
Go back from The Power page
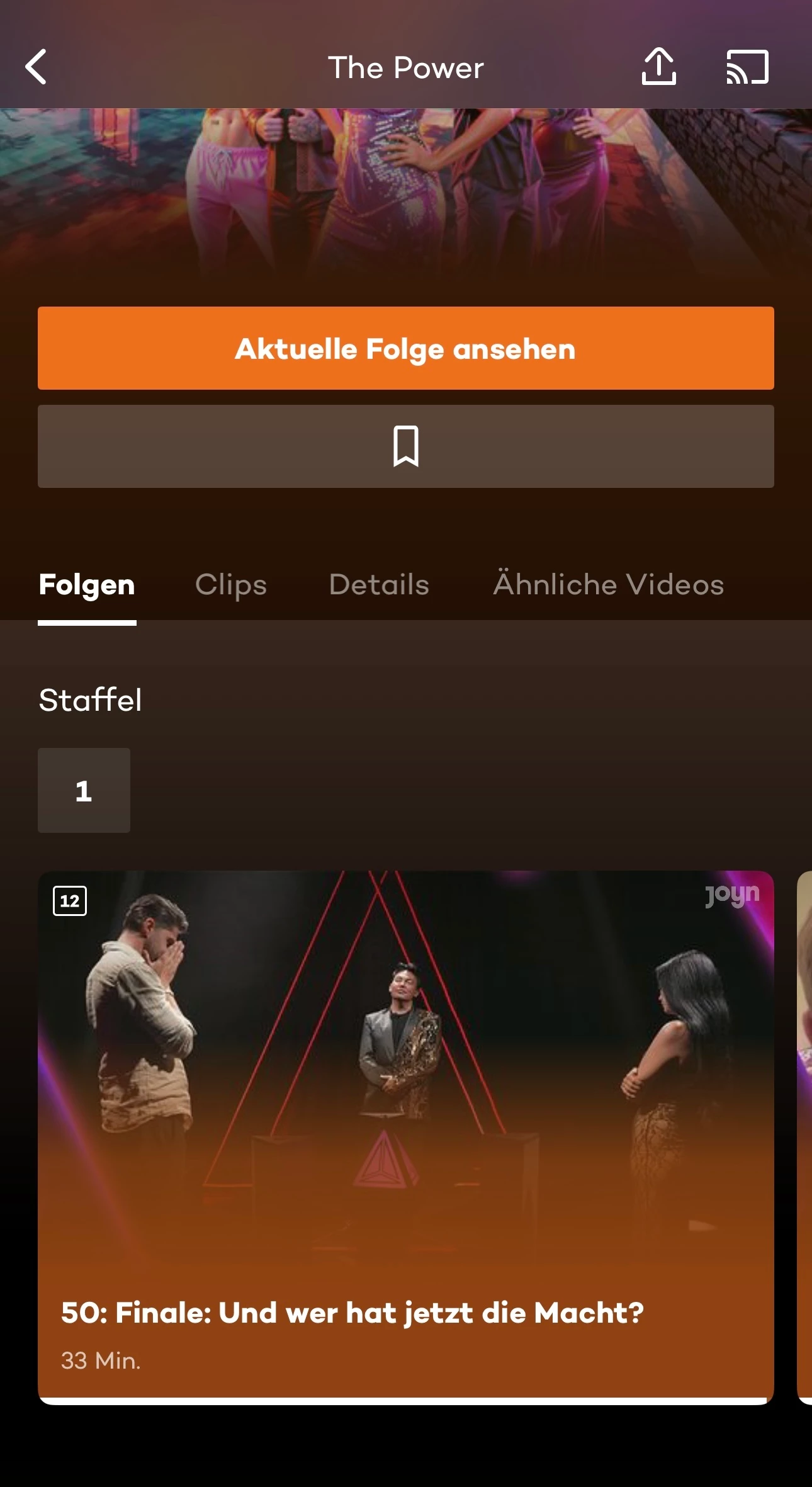pyautogui.click(x=36, y=67)
